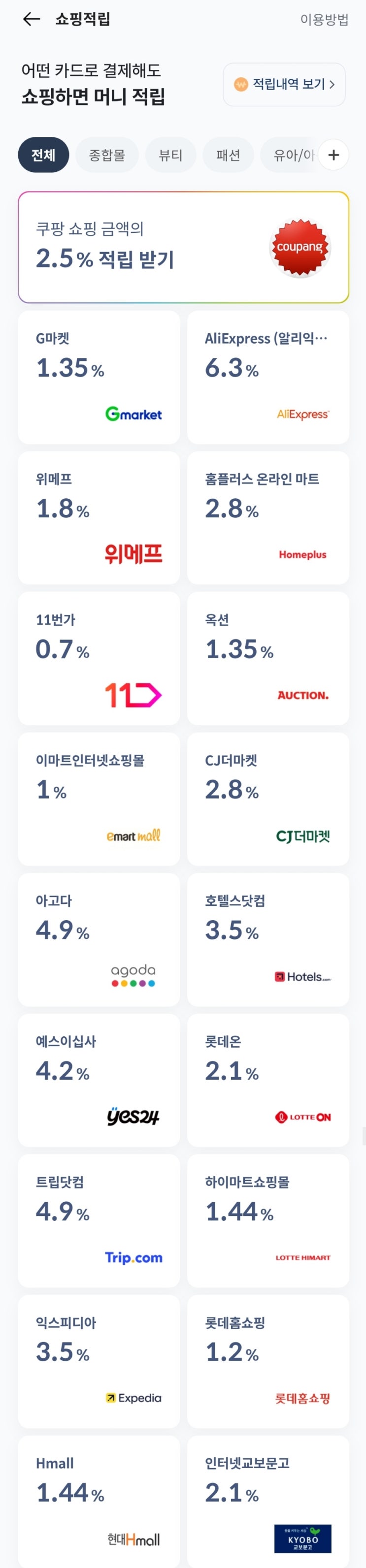The width and height of the screenshot is (366, 1568).
Task: View 적립내역 보기 history
Action: pyautogui.click(x=284, y=85)
